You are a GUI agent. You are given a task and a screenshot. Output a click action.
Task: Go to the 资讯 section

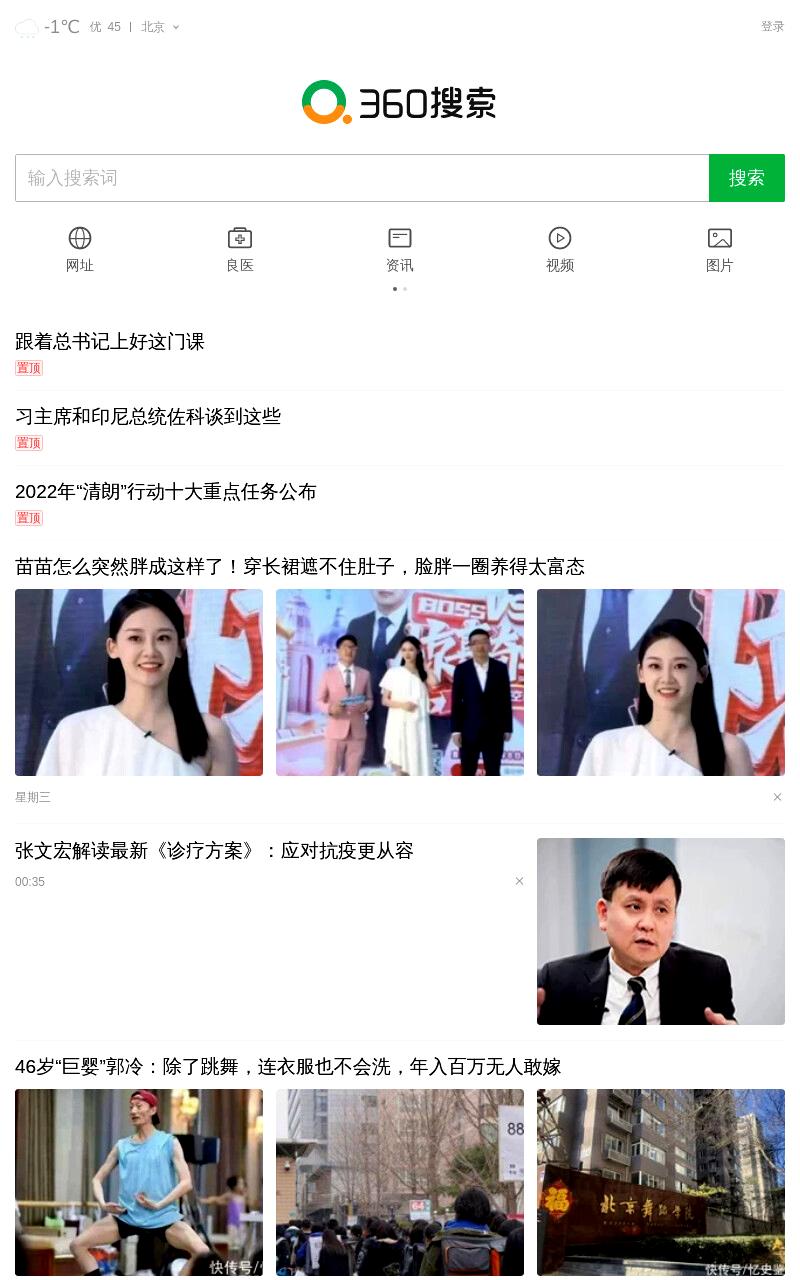pos(400,250)
